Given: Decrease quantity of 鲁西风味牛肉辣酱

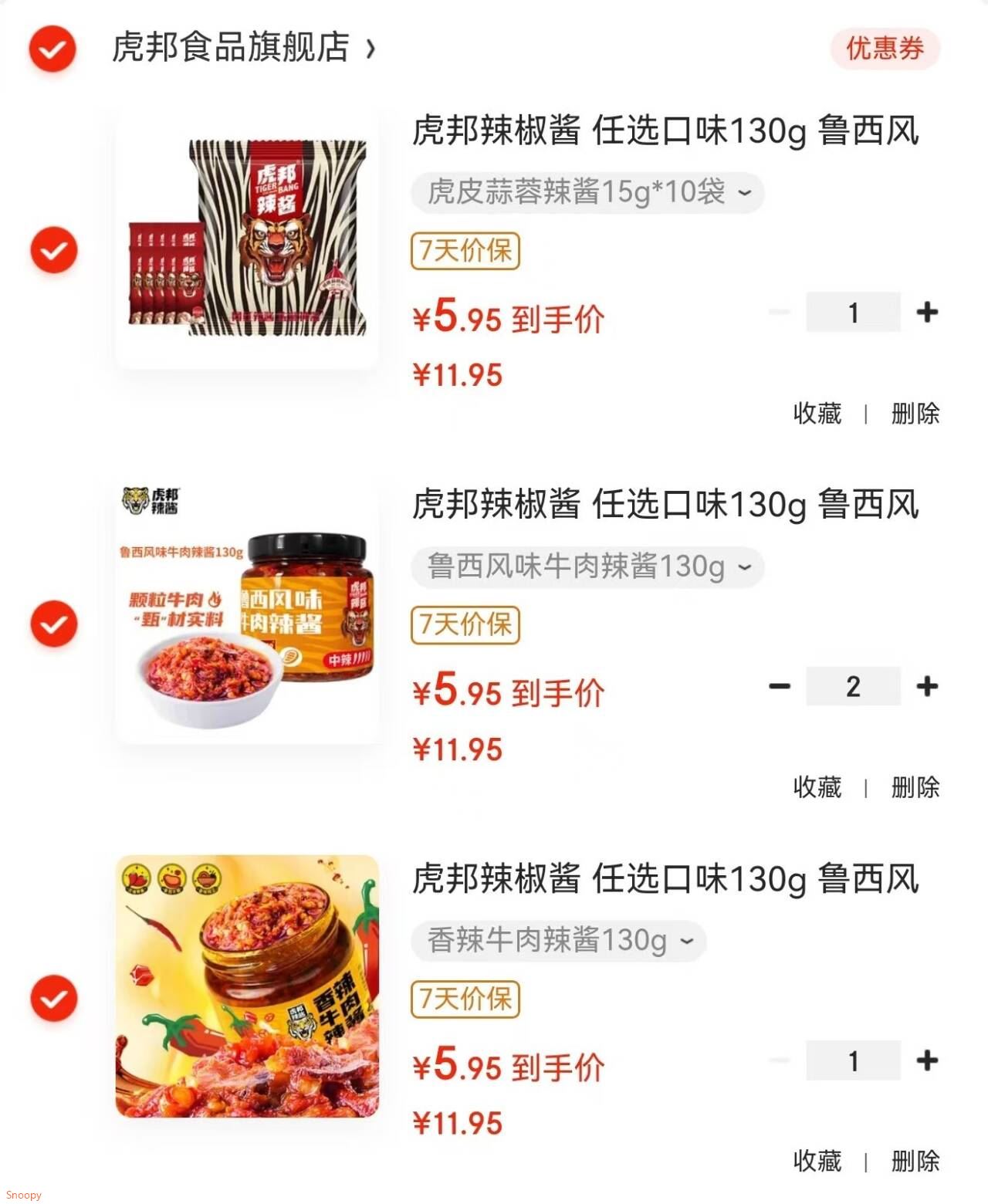Looking at the screenshot, I should 780,686.
